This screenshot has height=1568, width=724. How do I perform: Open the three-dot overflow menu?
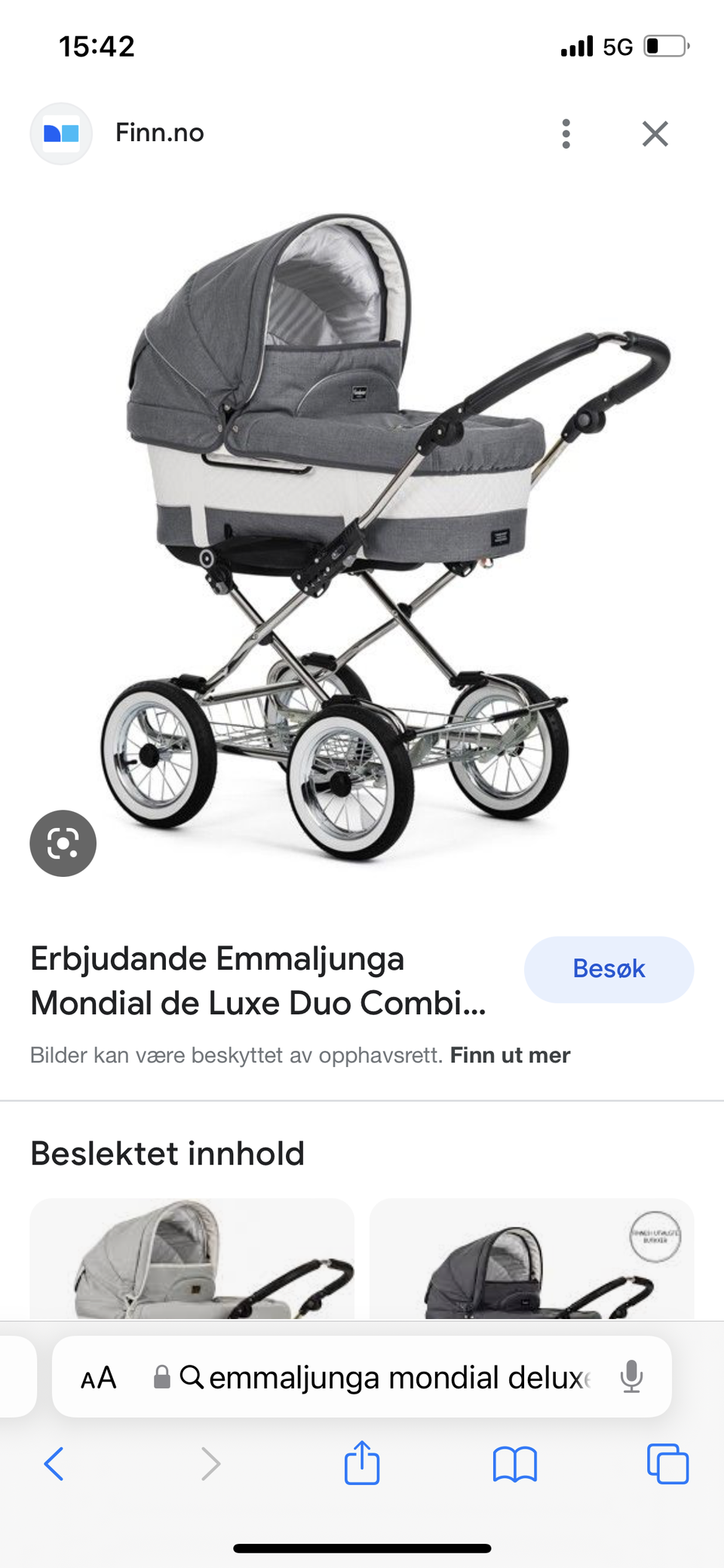tap(566, 134)
